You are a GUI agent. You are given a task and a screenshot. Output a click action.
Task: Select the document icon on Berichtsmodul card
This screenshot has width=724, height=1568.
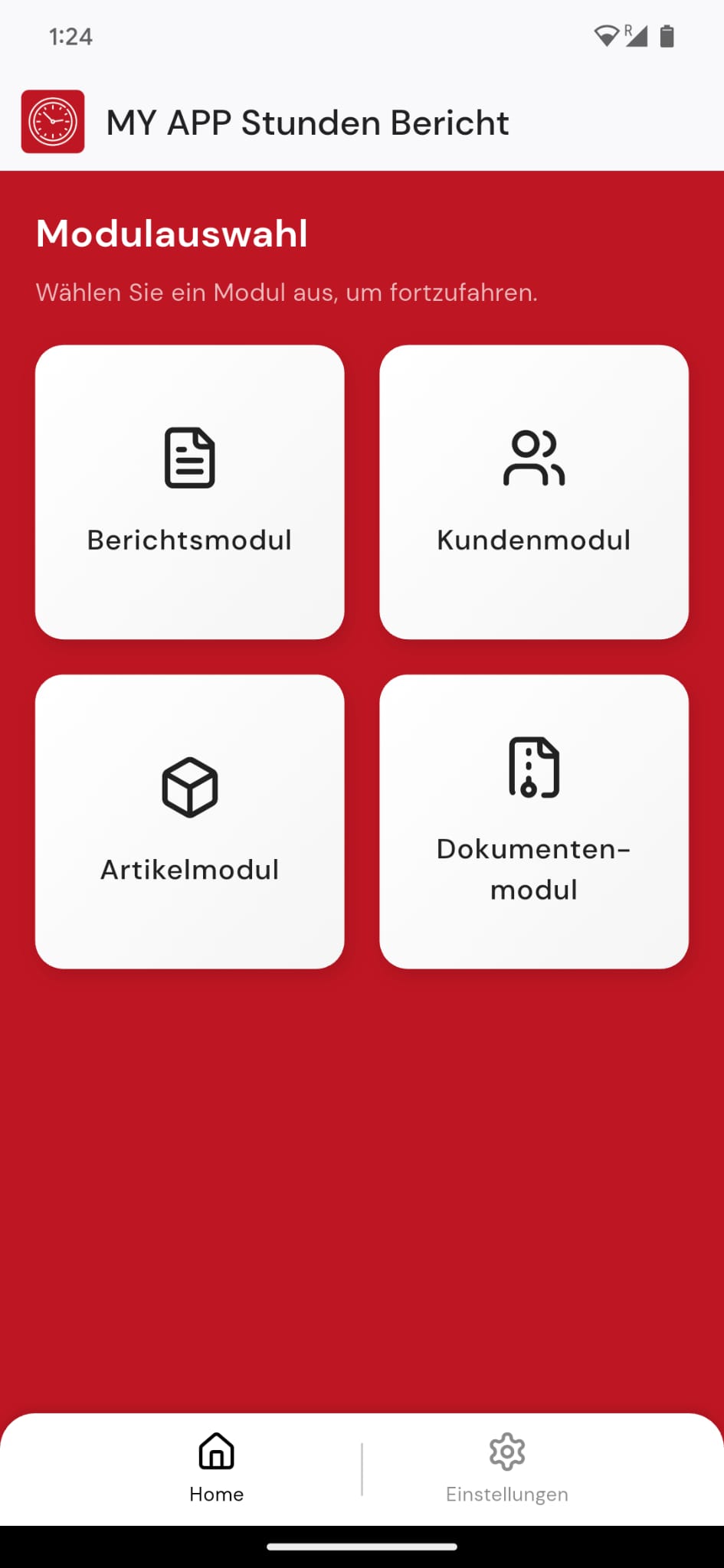(188, 457)
